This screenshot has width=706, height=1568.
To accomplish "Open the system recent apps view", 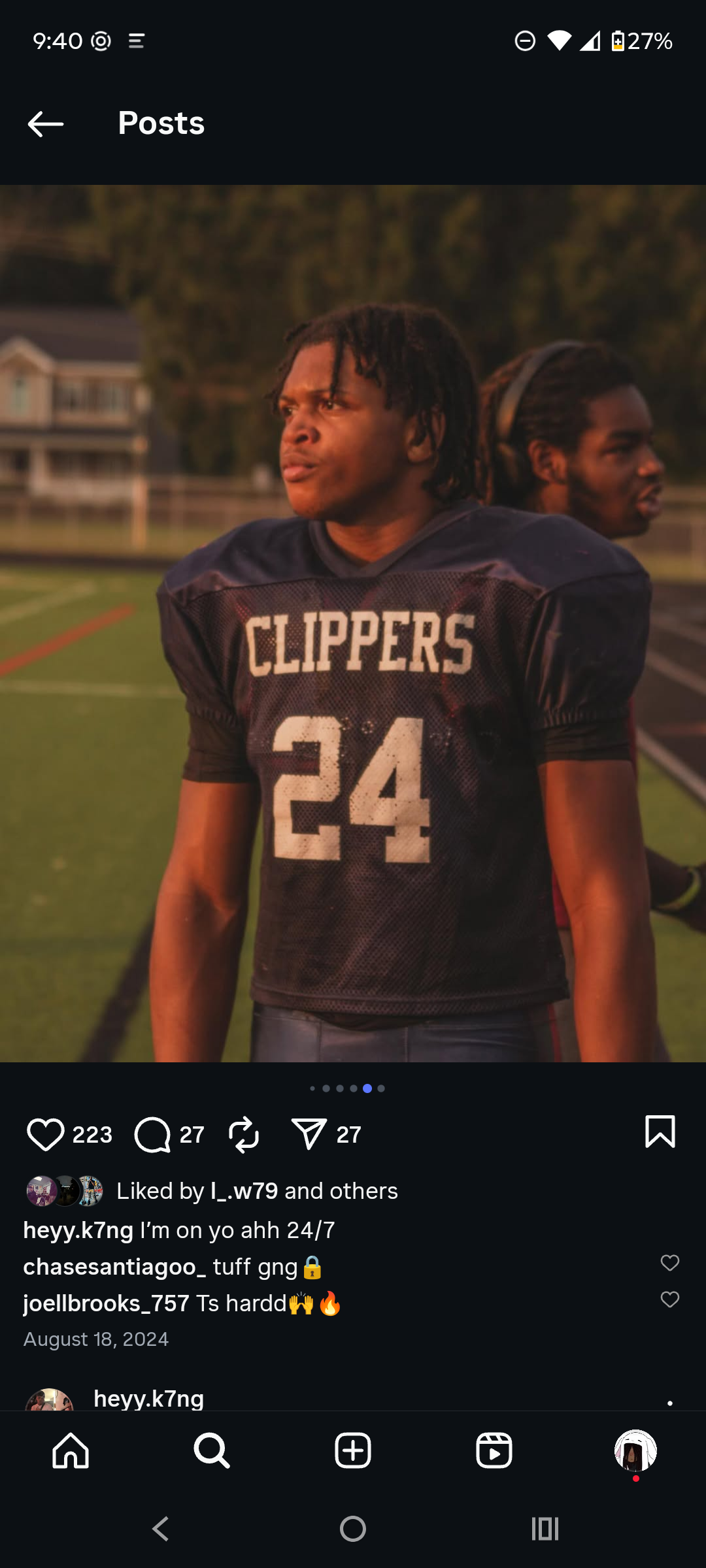I will 545,1529.
